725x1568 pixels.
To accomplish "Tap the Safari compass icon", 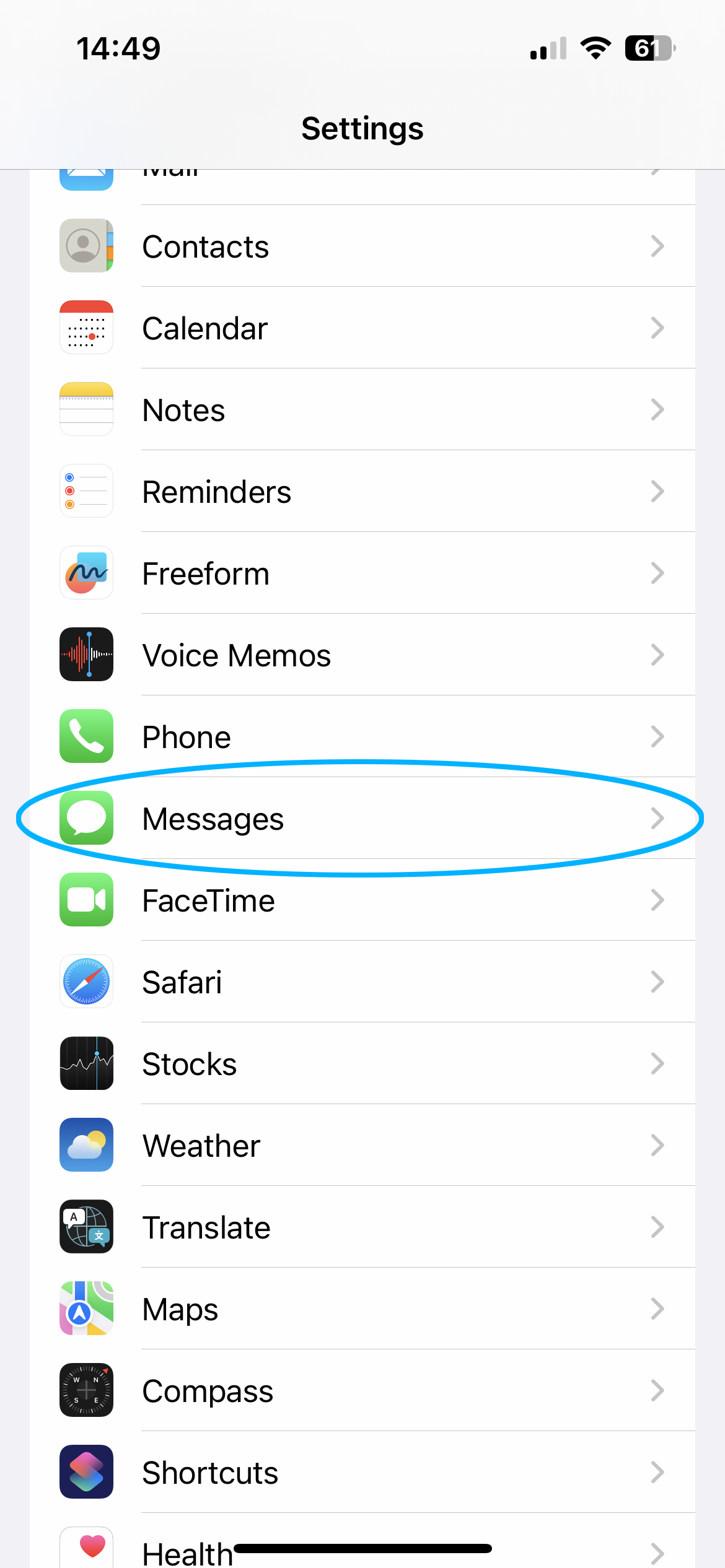I will pos(86,982).
